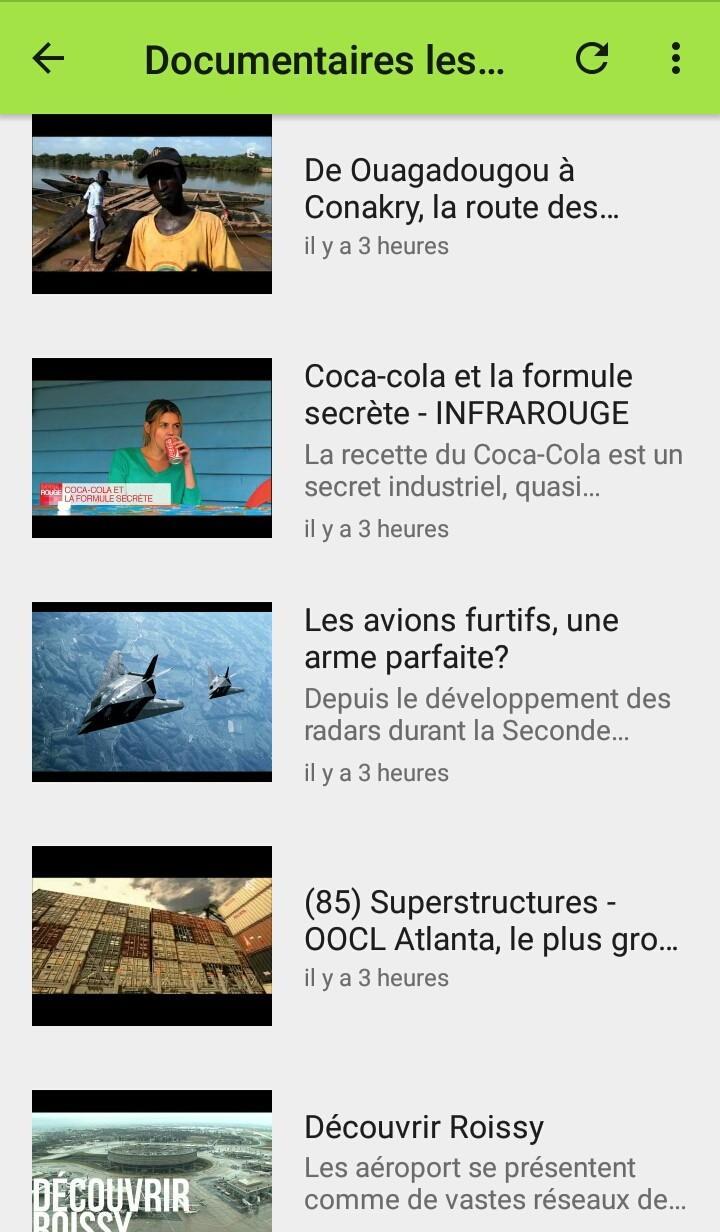720x1232 pixels.
Task: Go back using the arrow icon
Action: point(48,59)
